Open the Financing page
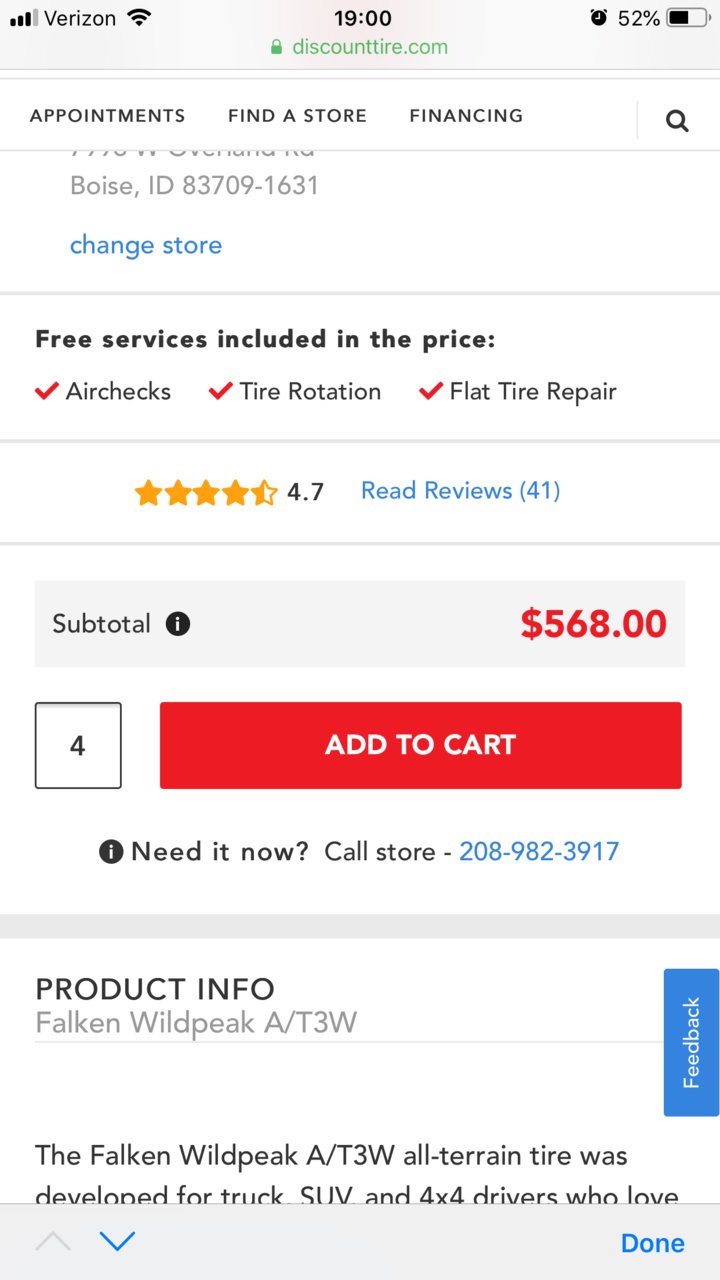Viewport: 720px width, 1280px height. coord(466,116)
